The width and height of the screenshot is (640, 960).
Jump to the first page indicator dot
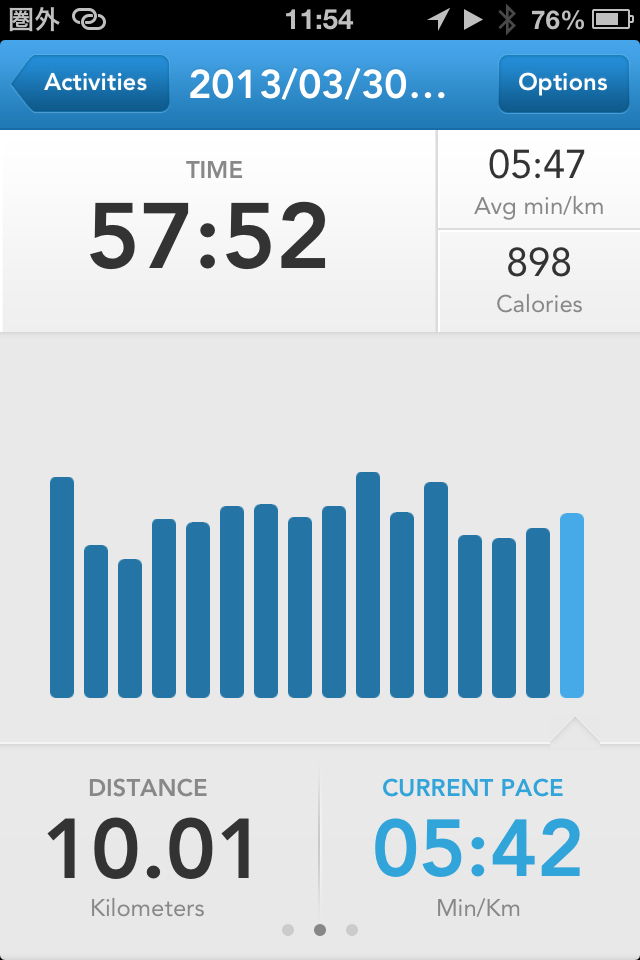point(288,930)
